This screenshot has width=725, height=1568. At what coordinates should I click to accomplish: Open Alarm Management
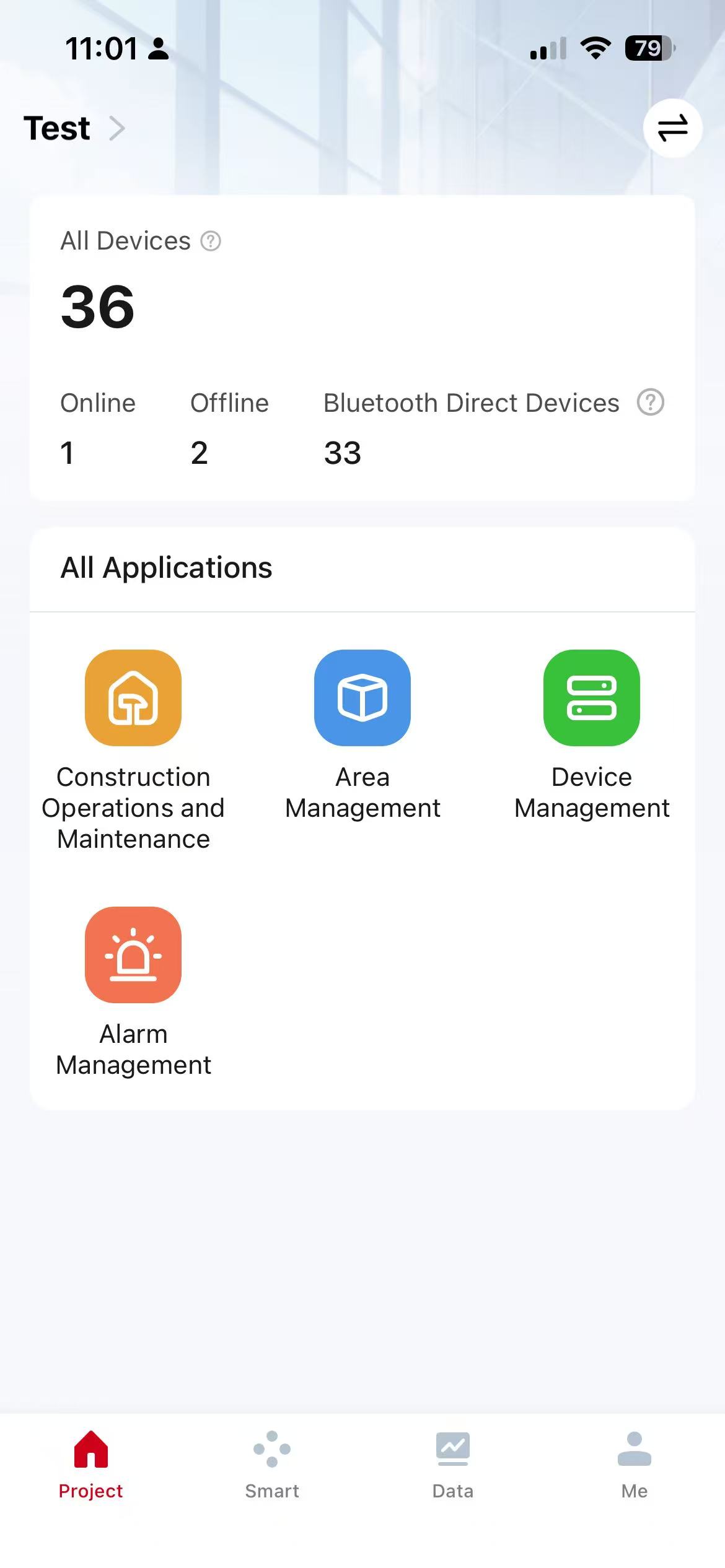click(x=133, y=955)
